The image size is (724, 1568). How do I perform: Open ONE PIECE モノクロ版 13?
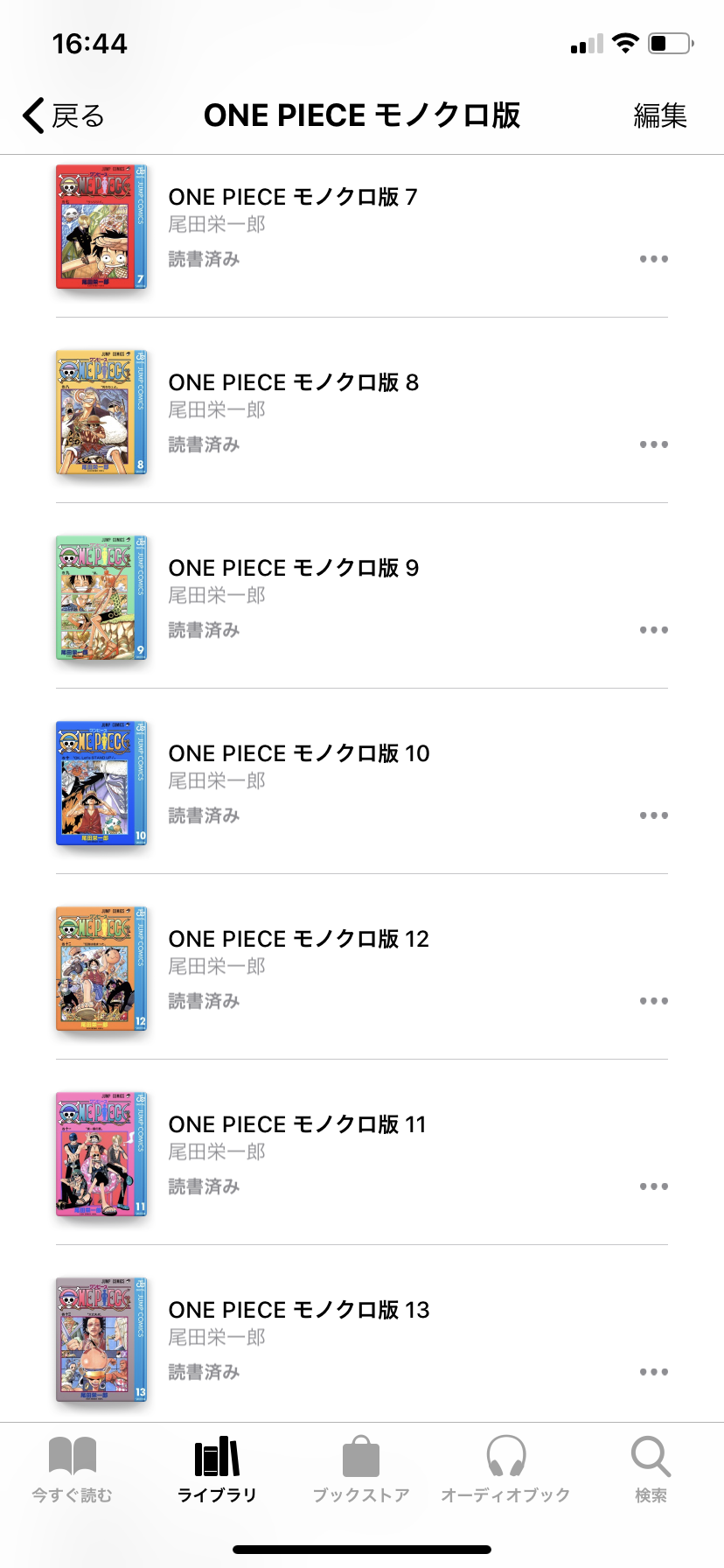[x=298, y=1311]
